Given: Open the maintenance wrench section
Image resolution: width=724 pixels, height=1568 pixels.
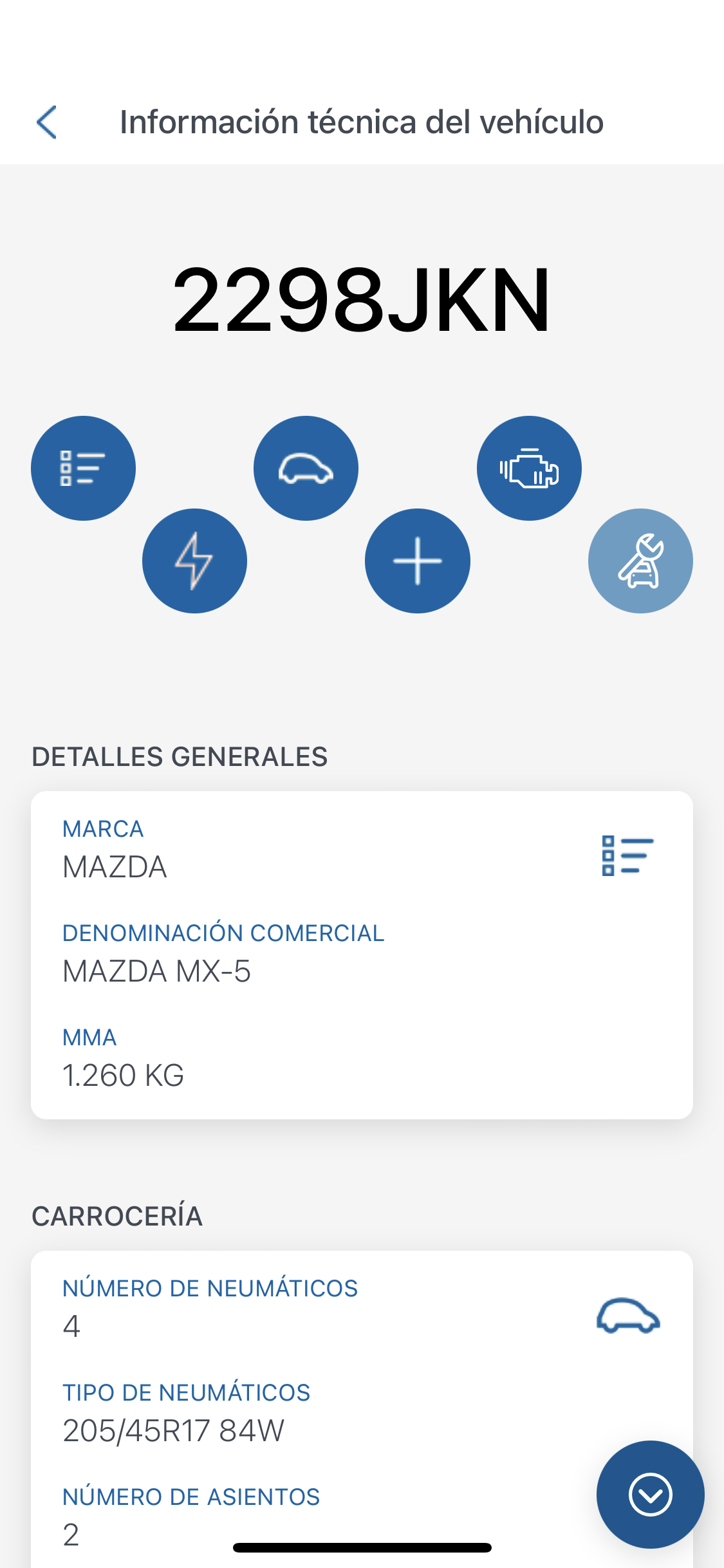Looking at the screenshot, I should click(640, 561).
